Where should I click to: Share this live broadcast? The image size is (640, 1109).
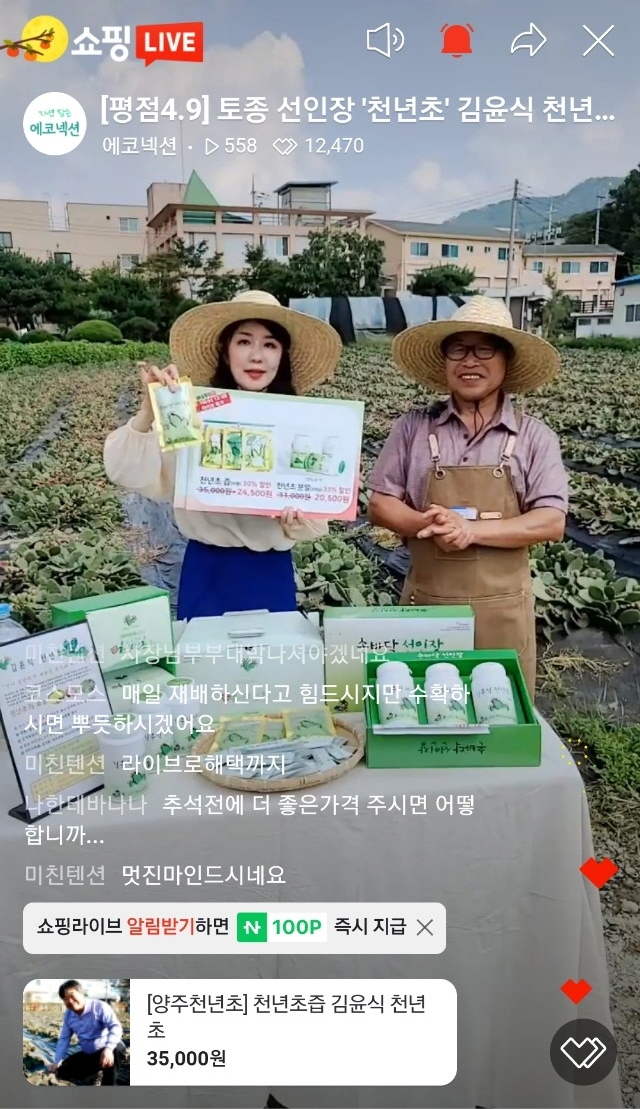(528, 40)
